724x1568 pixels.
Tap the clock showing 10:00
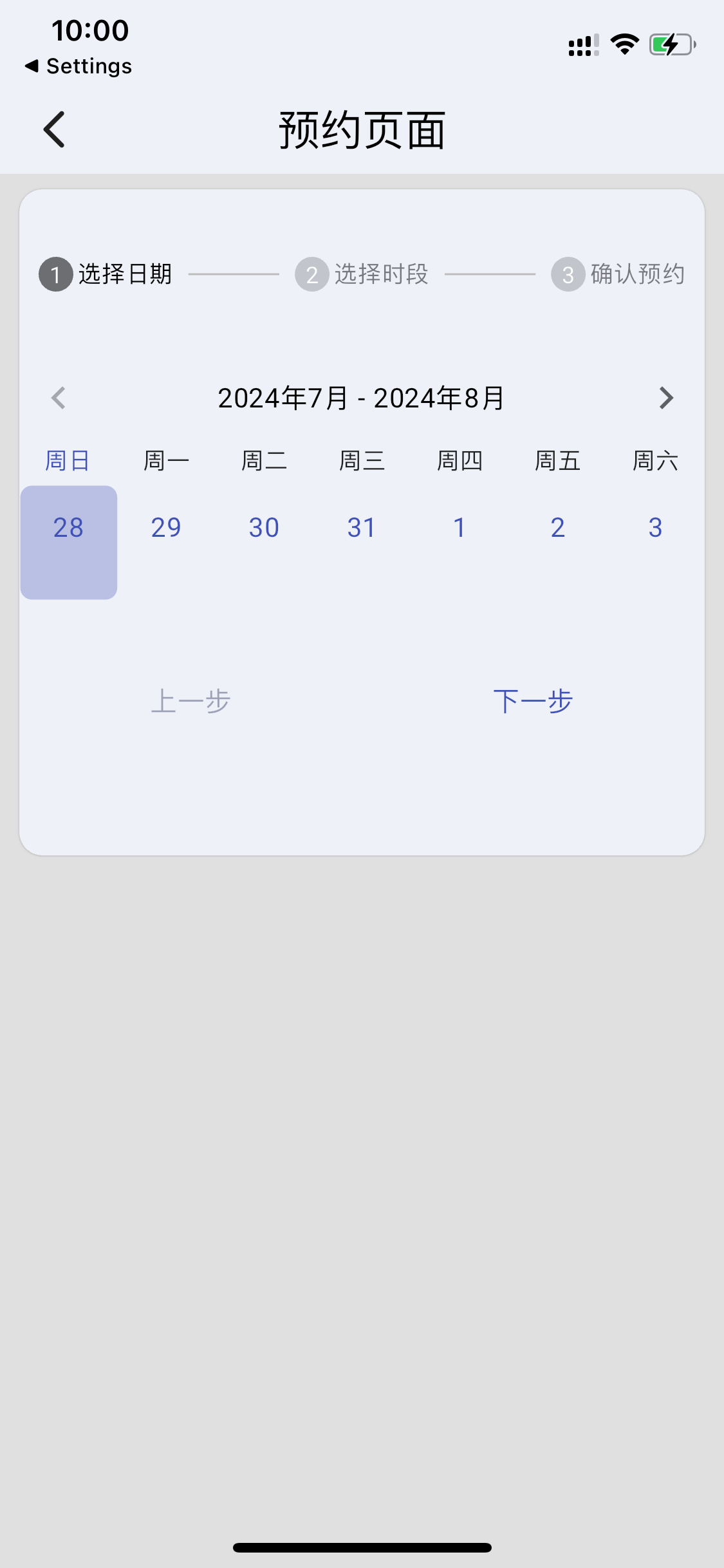tap(90, 30)
